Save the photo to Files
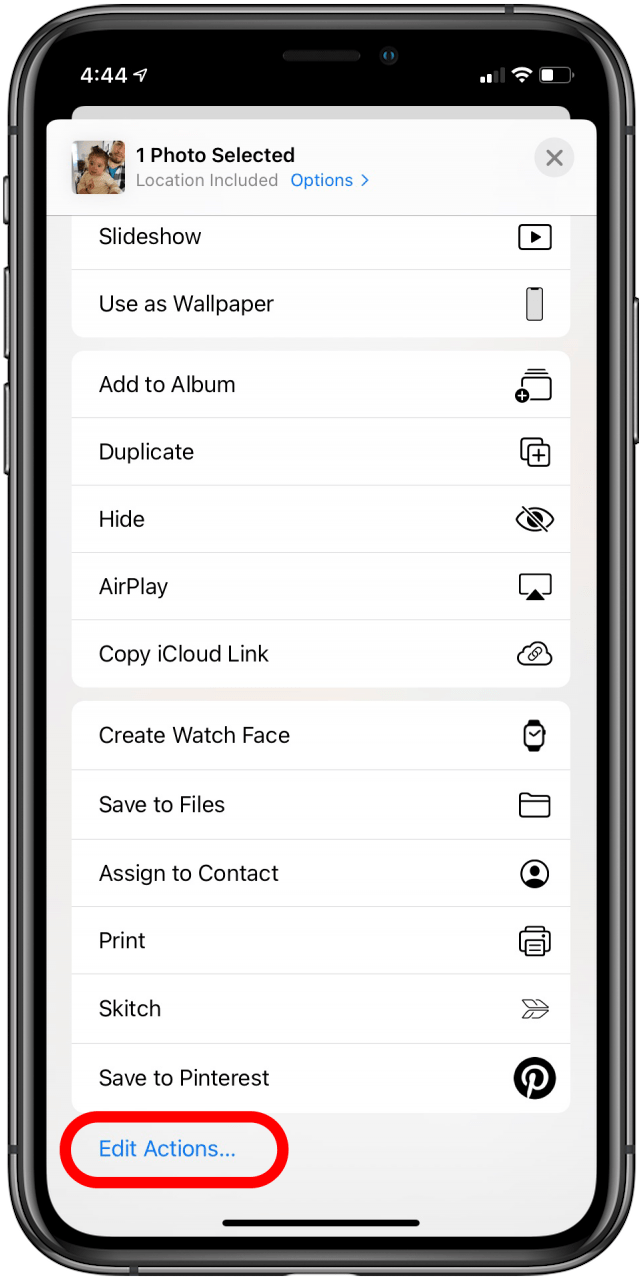 tap(321, 805)
